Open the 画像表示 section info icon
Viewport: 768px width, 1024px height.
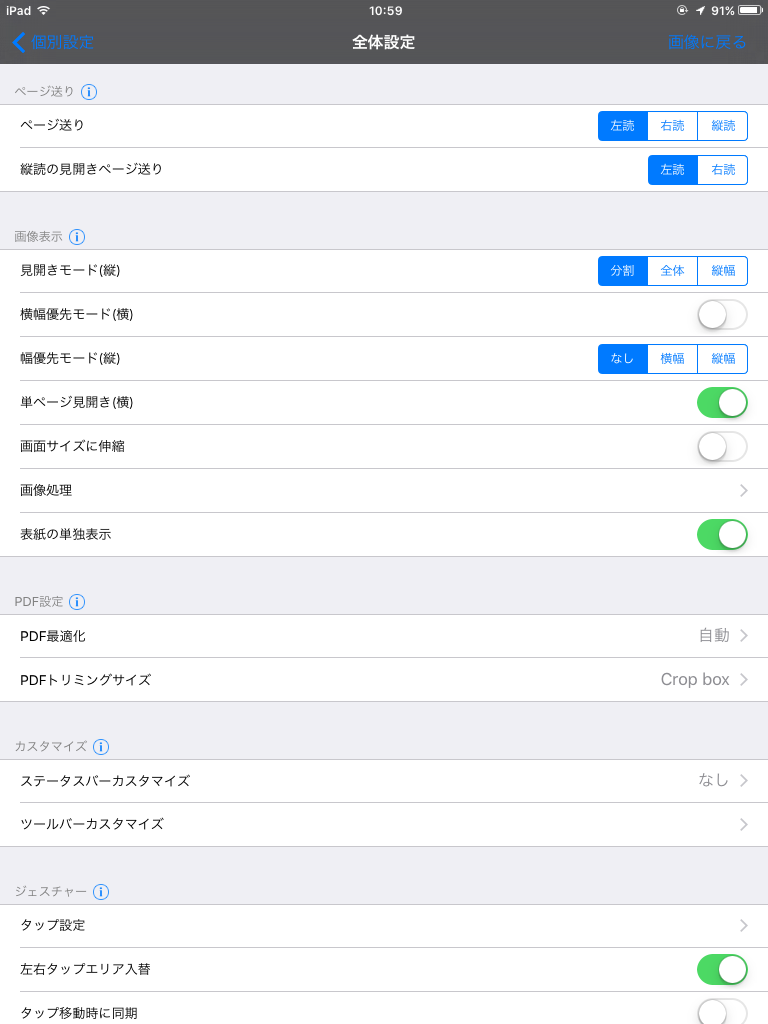(78, 237)
